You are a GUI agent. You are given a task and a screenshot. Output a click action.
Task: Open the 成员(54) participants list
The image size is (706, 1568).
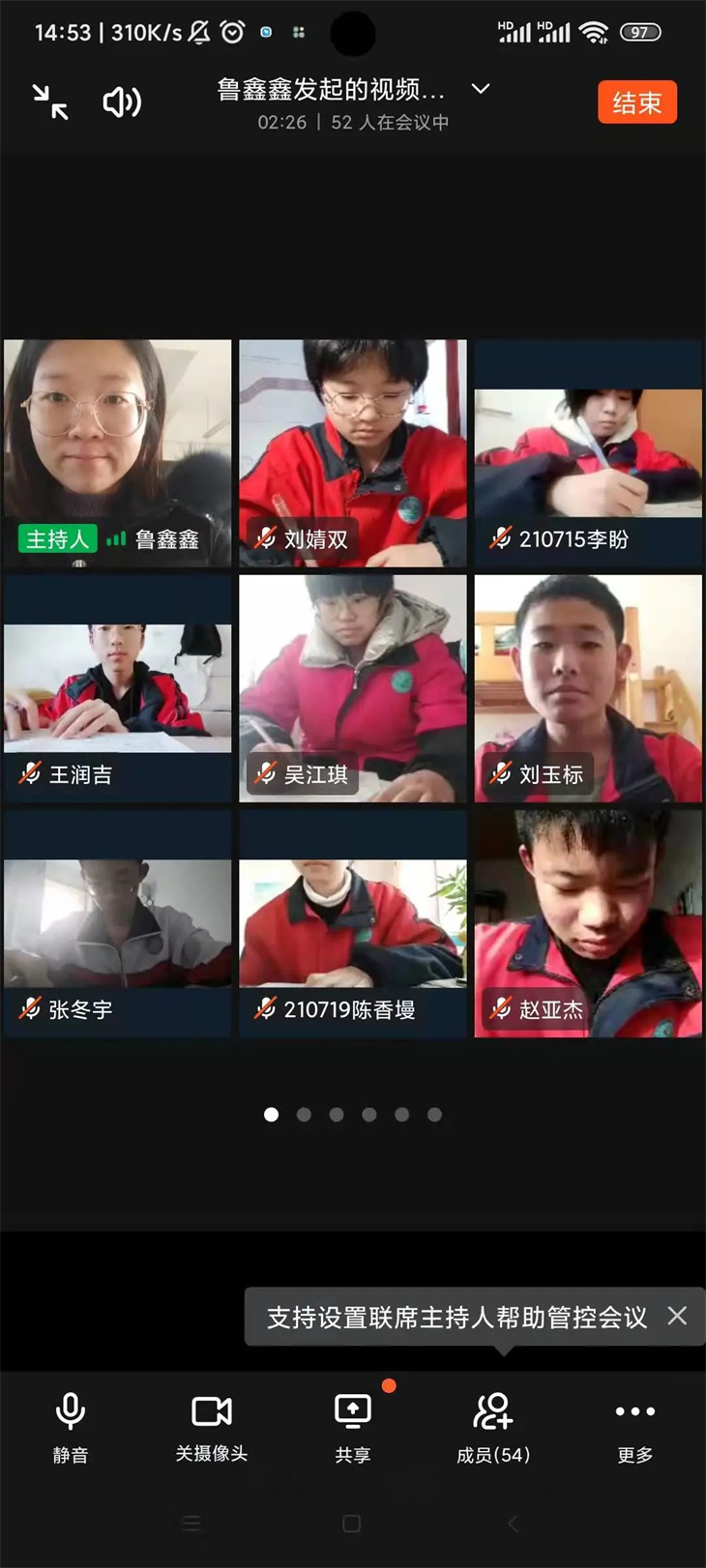[493, 1425]
